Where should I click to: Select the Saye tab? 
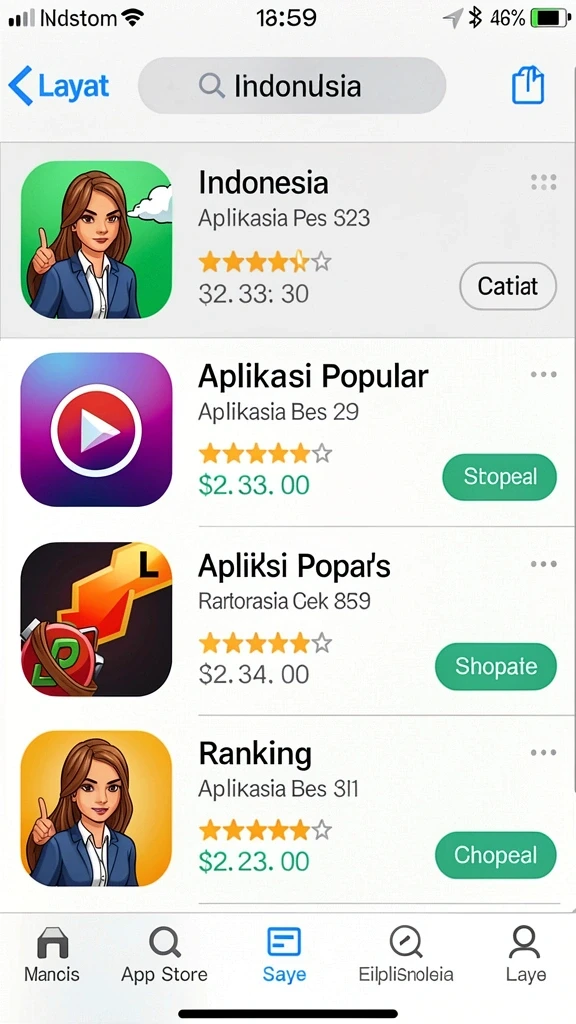pos(284,955)
